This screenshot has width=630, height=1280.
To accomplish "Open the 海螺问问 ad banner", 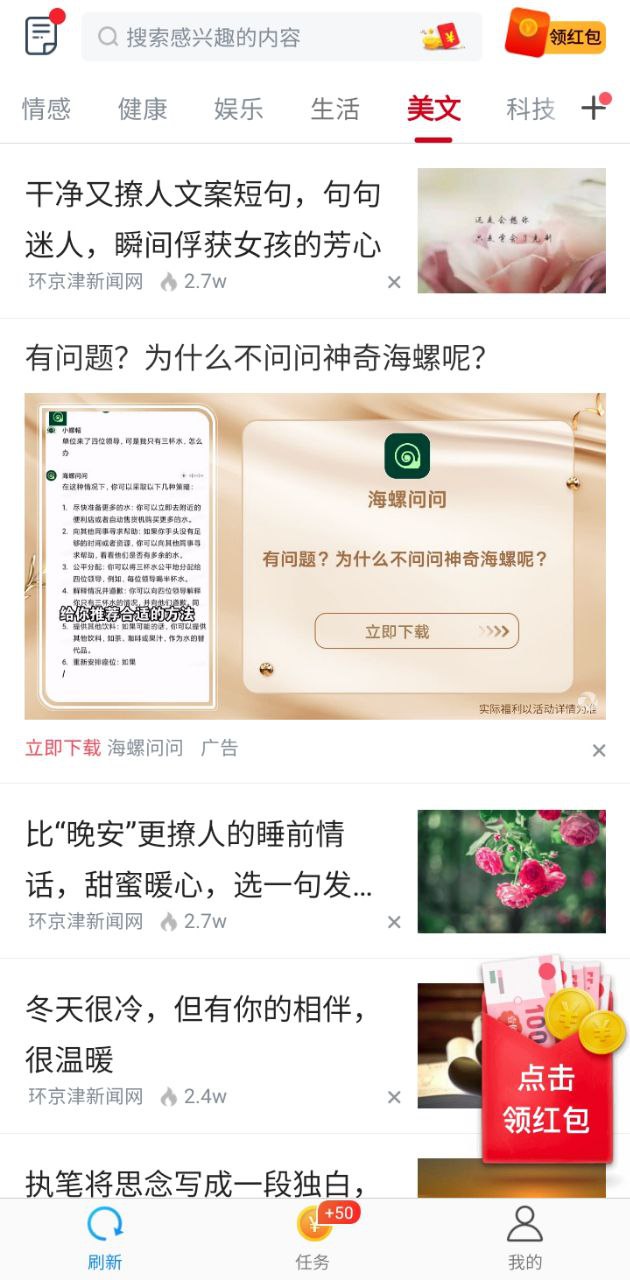I will pos(315,556).
